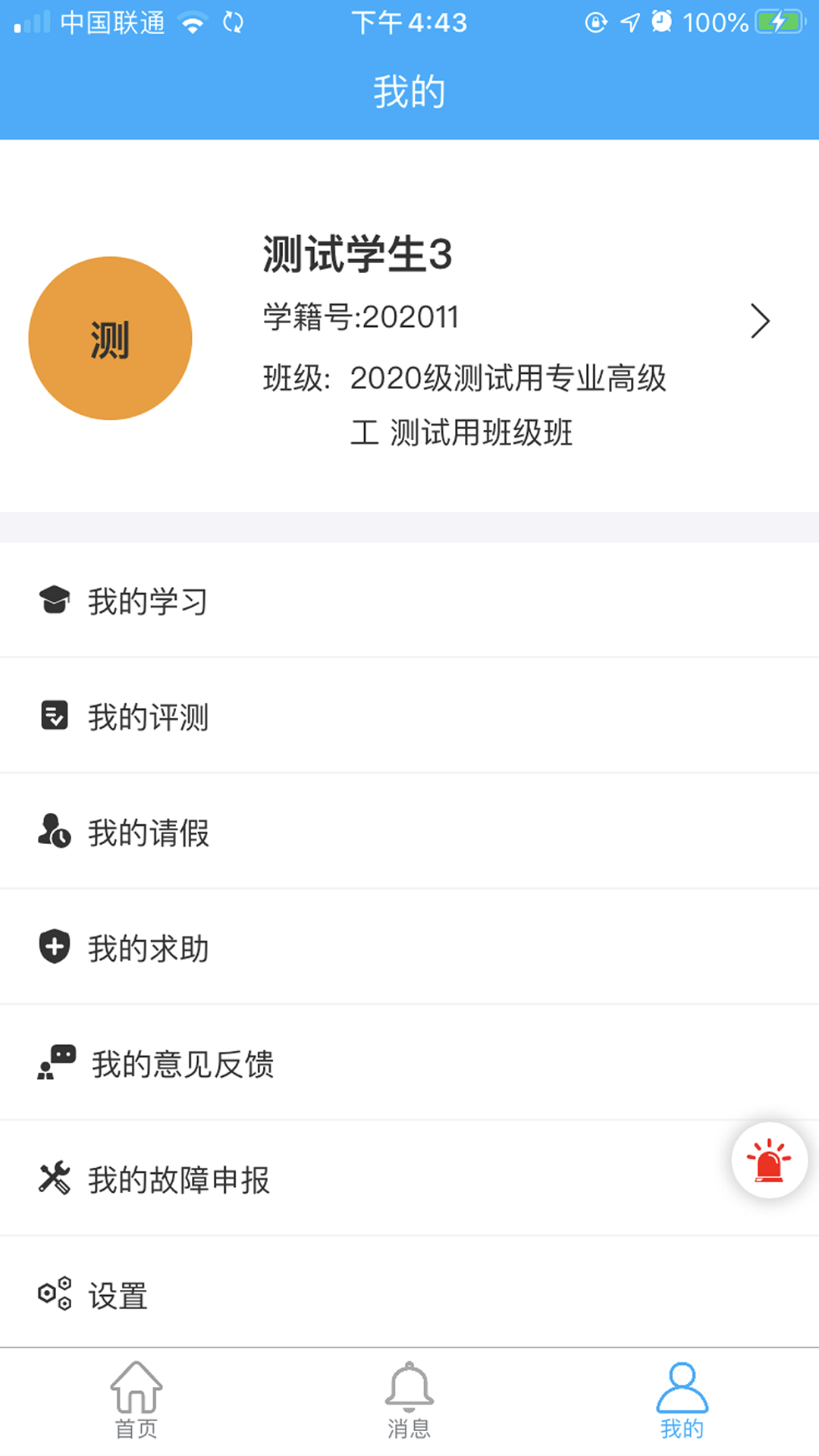Go to 我的意见反馈 feedback
819x1456 pixels.
182,1064
